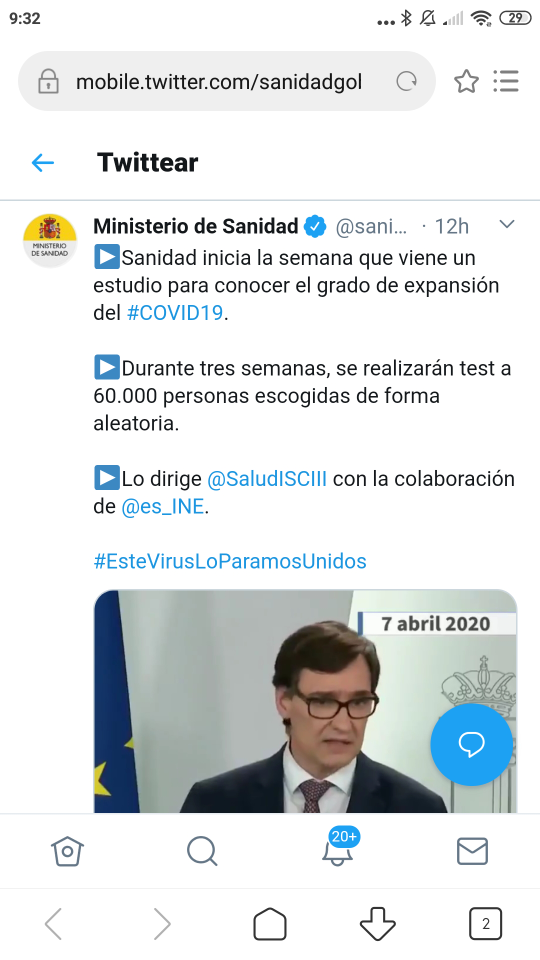Viewport: 540px width, 960px height.
Task: Open the direct messages envelope tab
Action: (473, 851)
